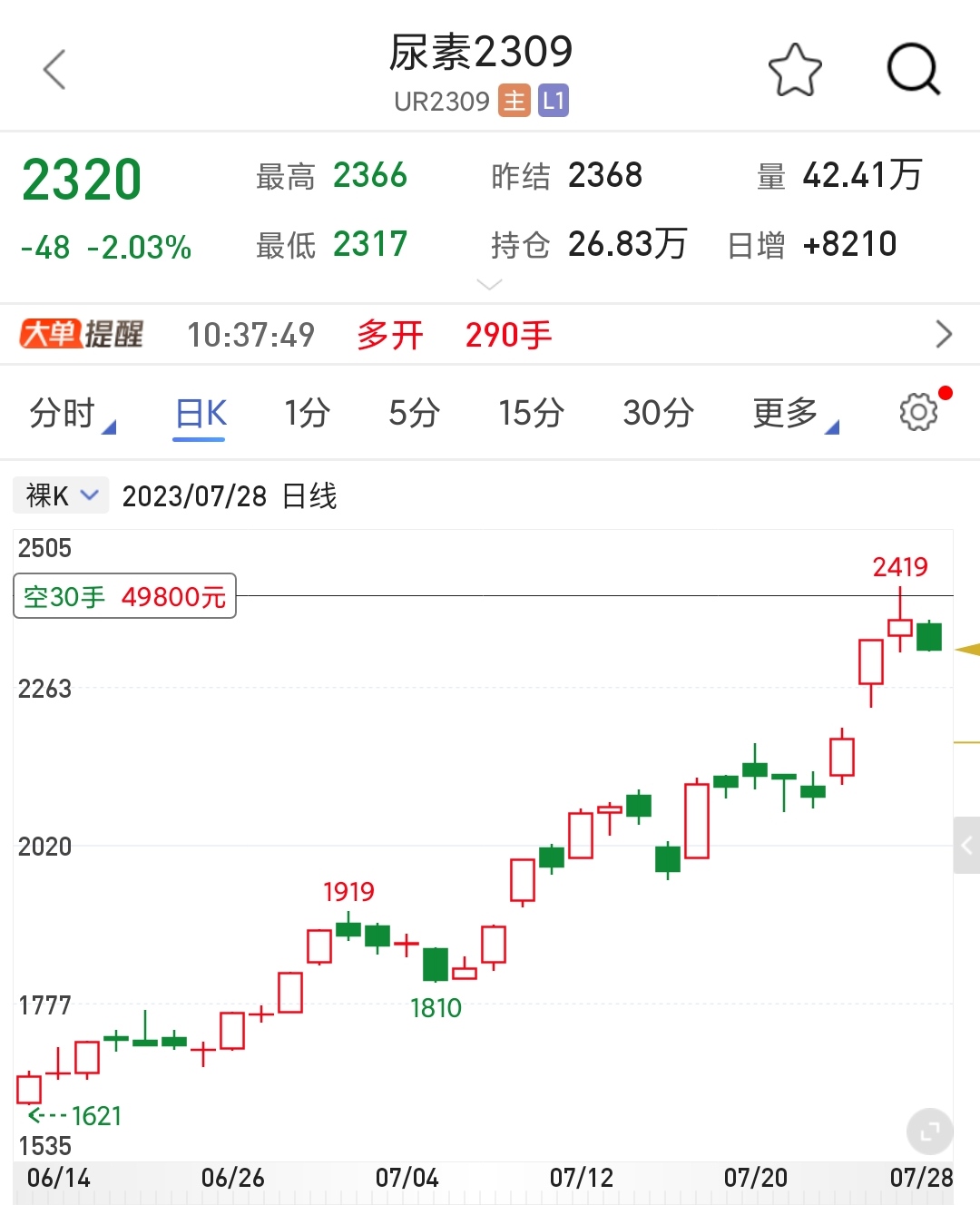
Task: Open the 裸K indicator dropdown
Action: click(61, 495)
